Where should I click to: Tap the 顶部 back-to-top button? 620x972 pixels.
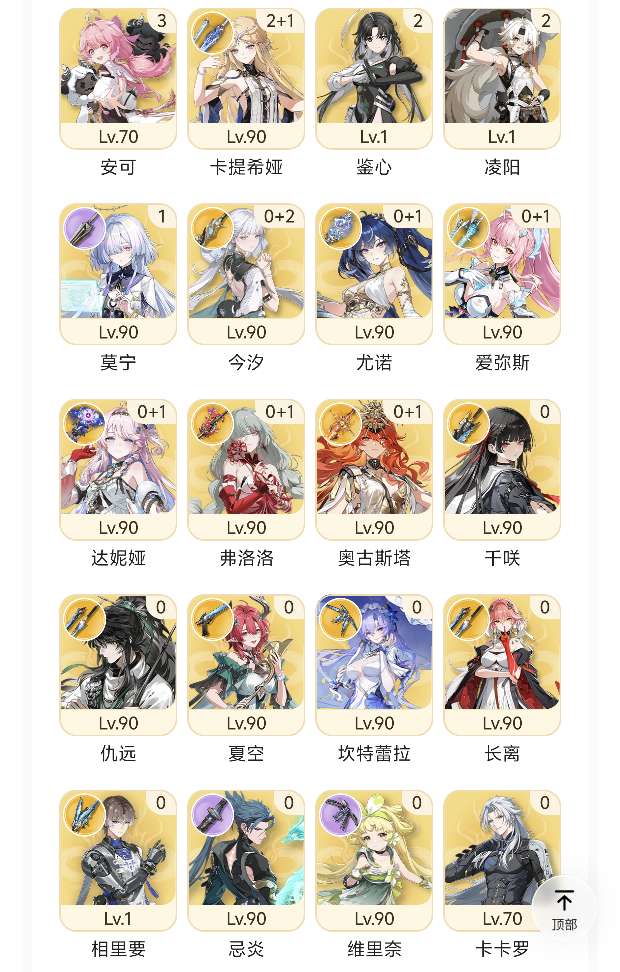point(564,908)
